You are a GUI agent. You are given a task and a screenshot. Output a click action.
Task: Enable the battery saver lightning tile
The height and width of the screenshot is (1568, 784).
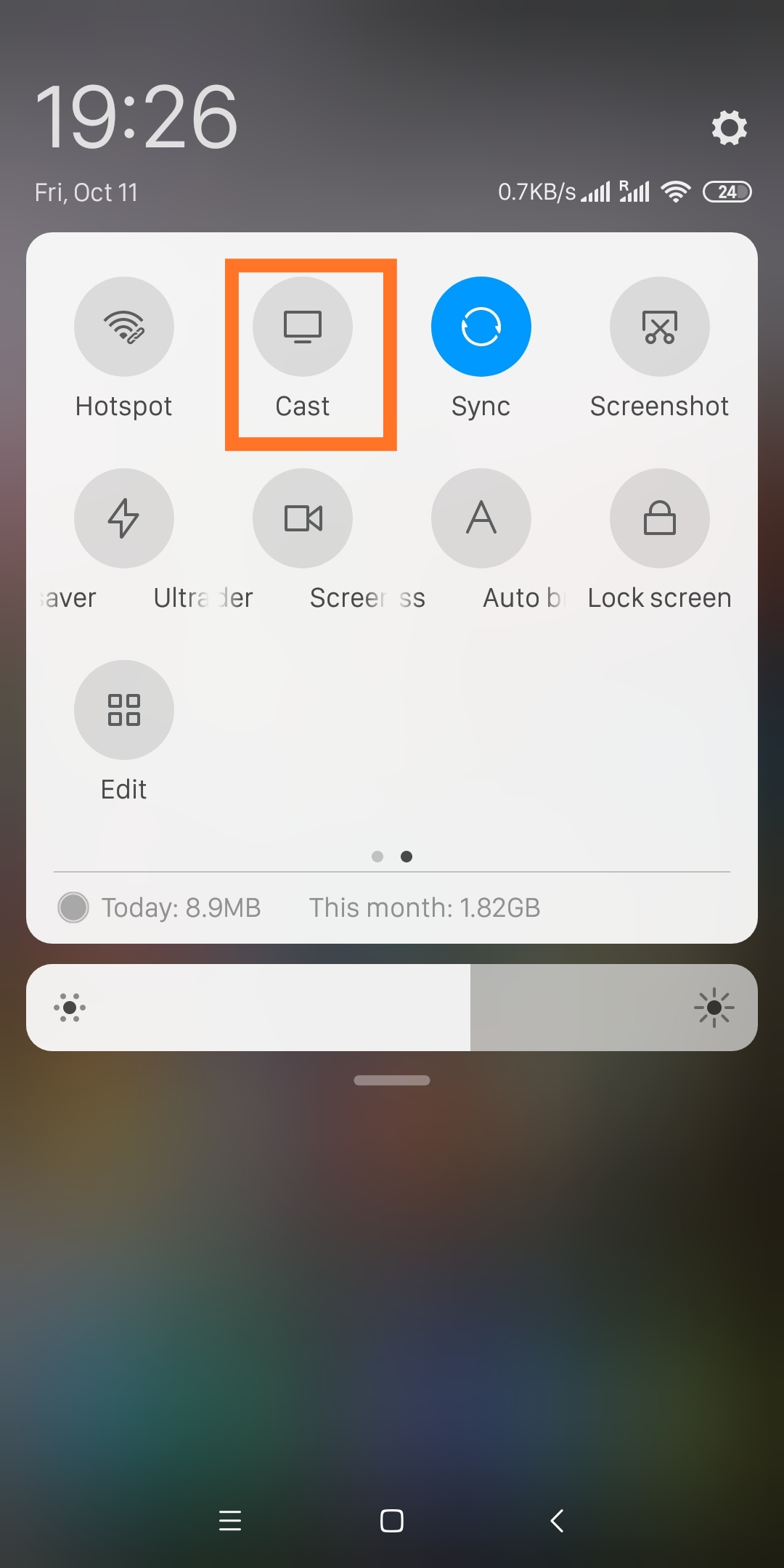tap(124, 518)
